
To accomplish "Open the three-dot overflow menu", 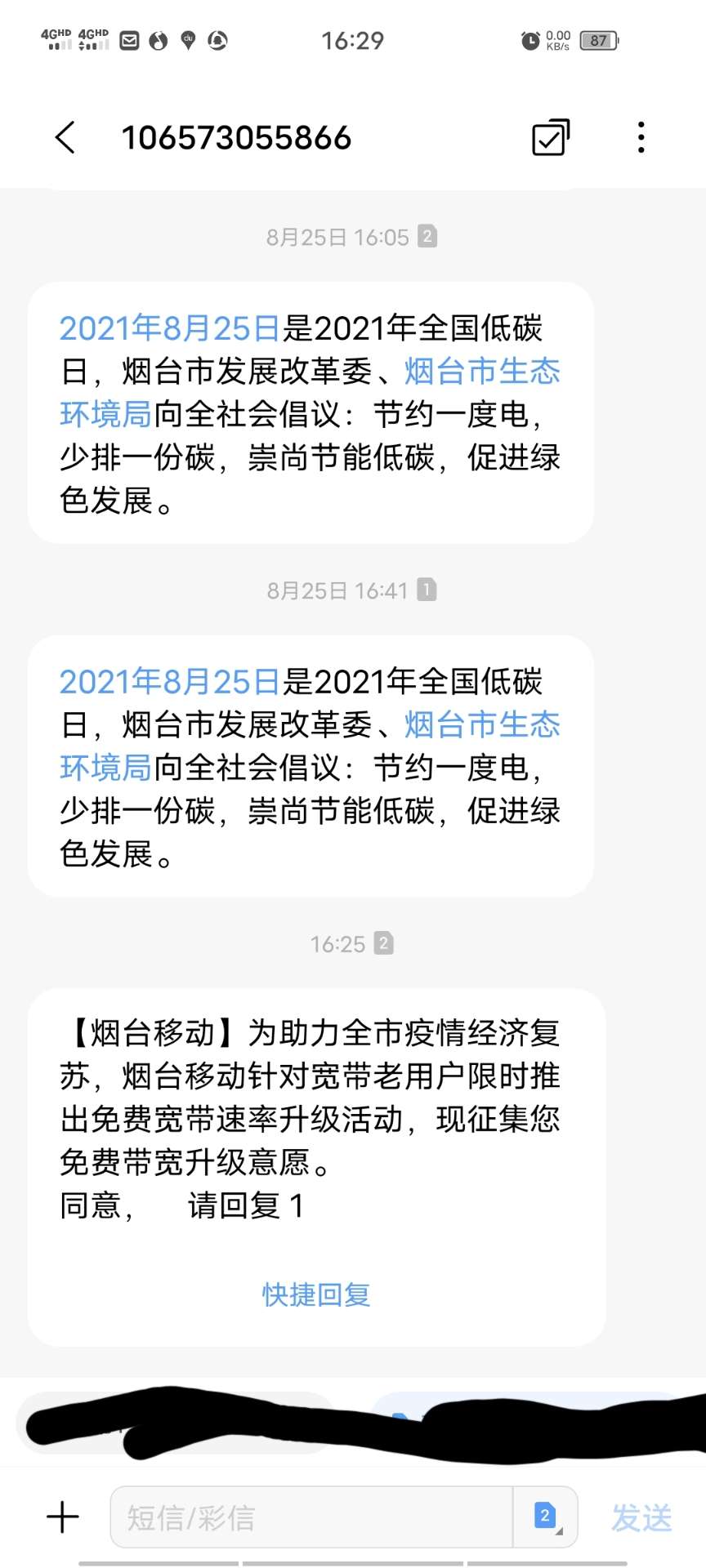I will (641, 137).
